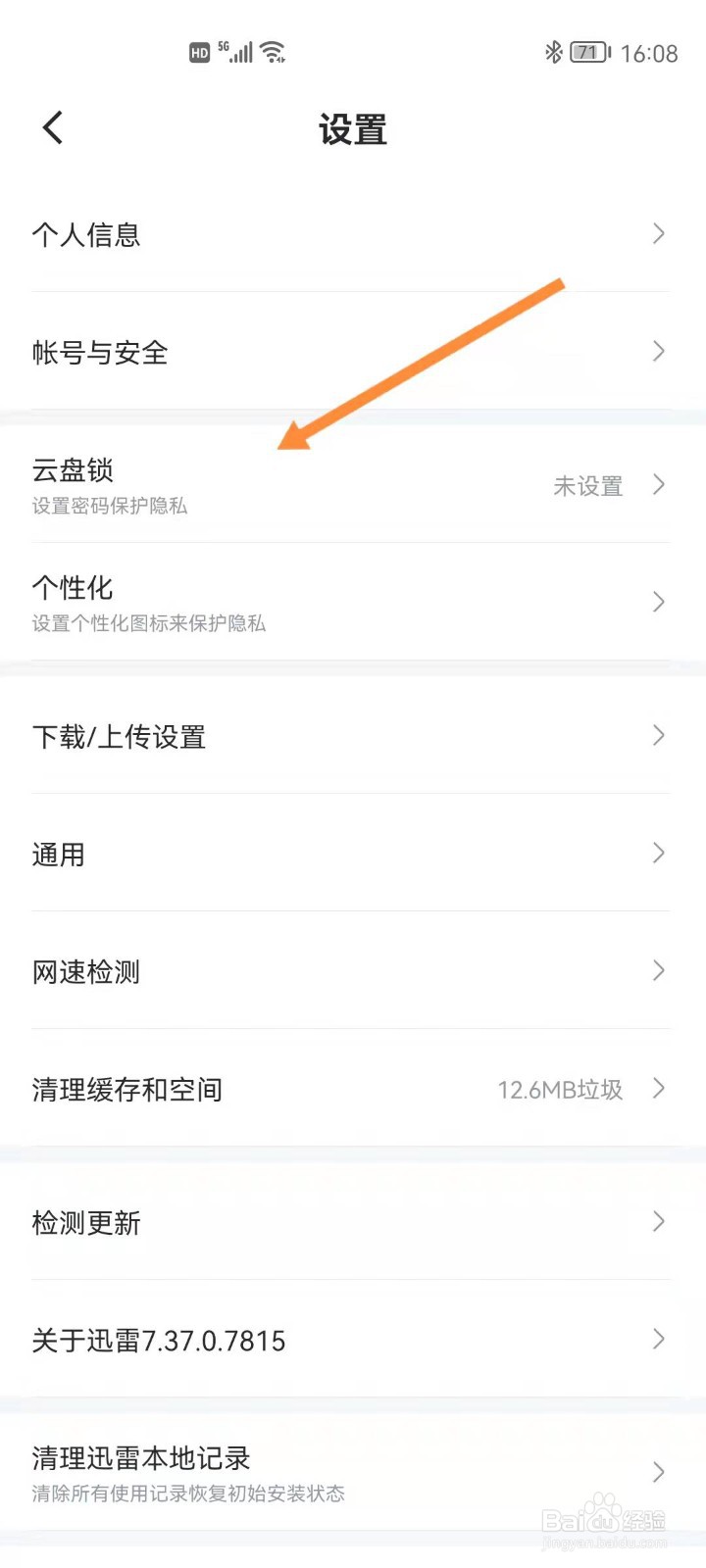Tap the Bluetooth icon in the status bar
This screenshot has height=1568, width=706.
pyautogui.click(x=555, y=53)
